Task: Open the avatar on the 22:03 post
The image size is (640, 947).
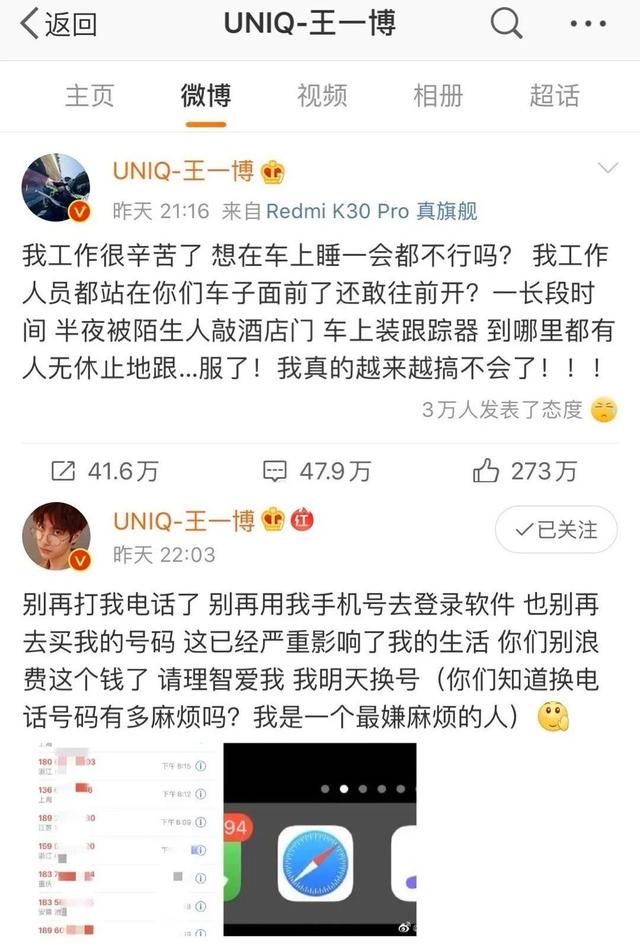Action: click(56, 536)
